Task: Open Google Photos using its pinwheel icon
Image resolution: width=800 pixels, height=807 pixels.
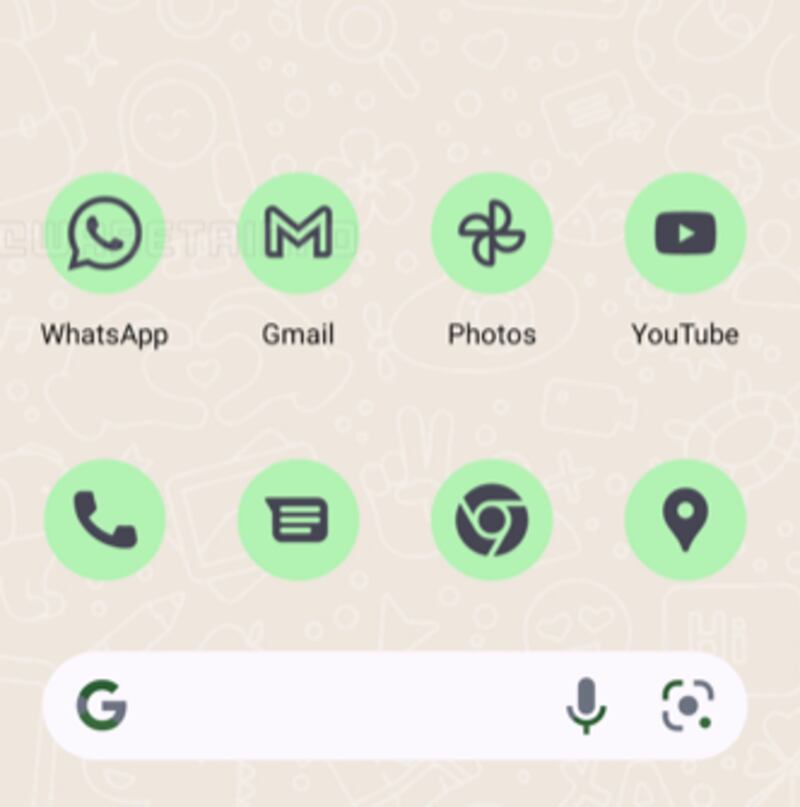Action: pos(491,233)
